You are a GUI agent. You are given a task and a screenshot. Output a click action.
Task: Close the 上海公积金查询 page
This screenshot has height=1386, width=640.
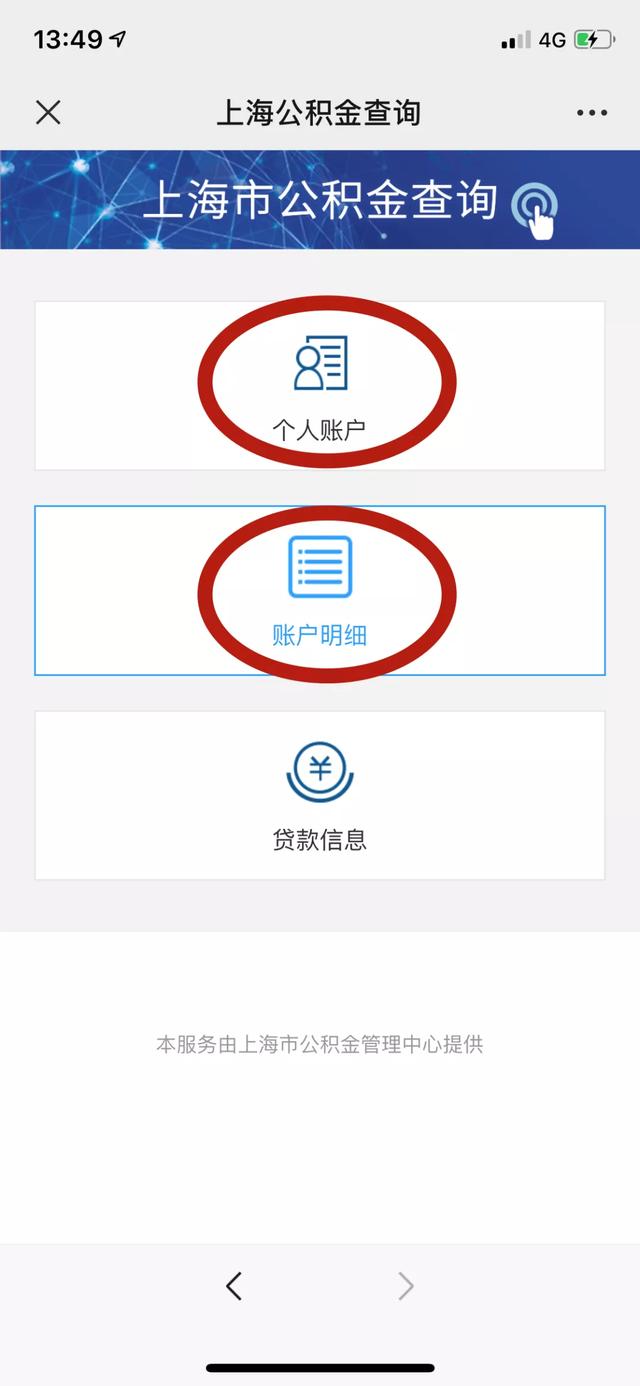[48, 112]
